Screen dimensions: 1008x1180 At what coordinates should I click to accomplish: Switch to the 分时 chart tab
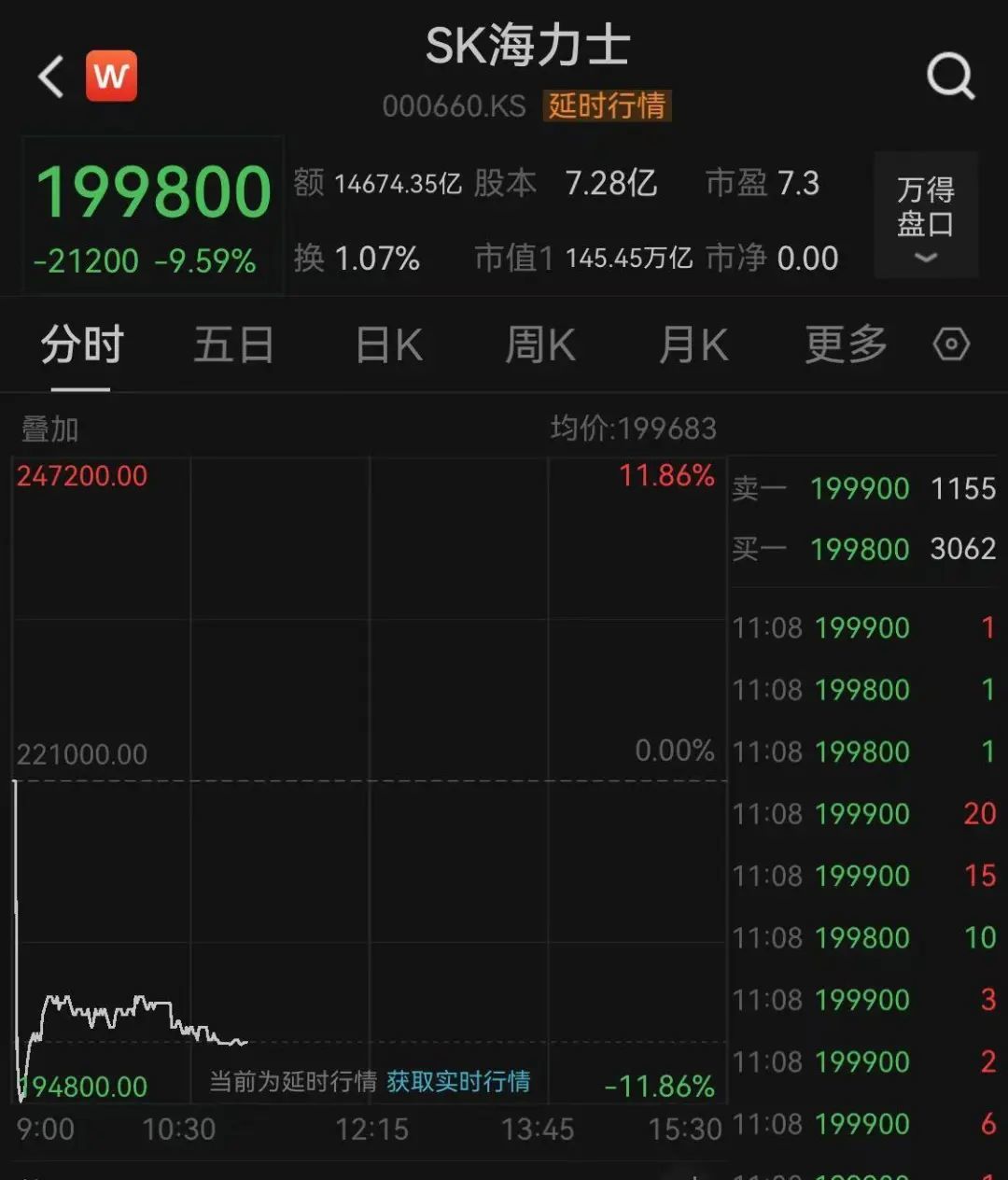tap(82, 345)
